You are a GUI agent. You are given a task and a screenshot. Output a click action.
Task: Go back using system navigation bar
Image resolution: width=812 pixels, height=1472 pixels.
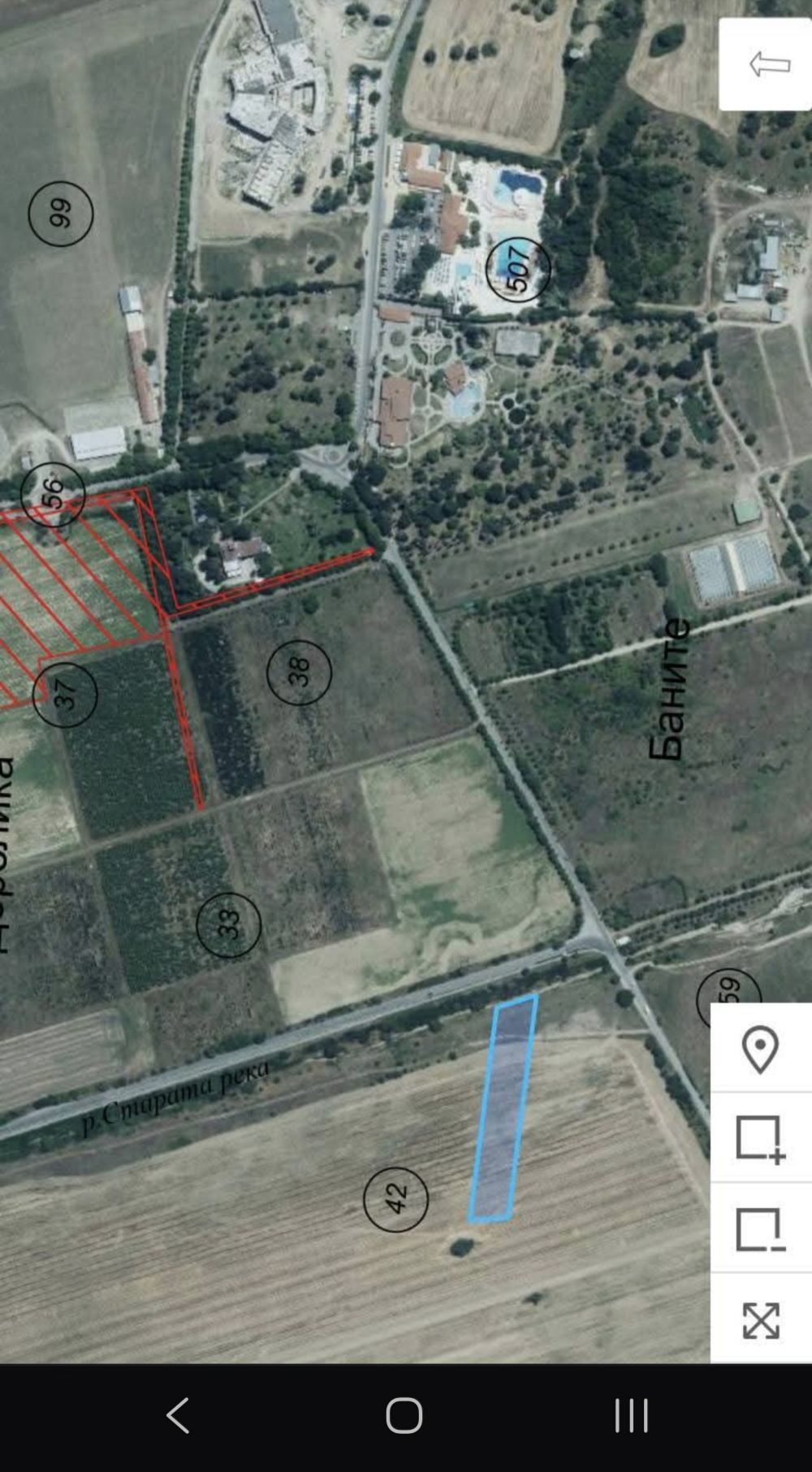coord(178,1416)
